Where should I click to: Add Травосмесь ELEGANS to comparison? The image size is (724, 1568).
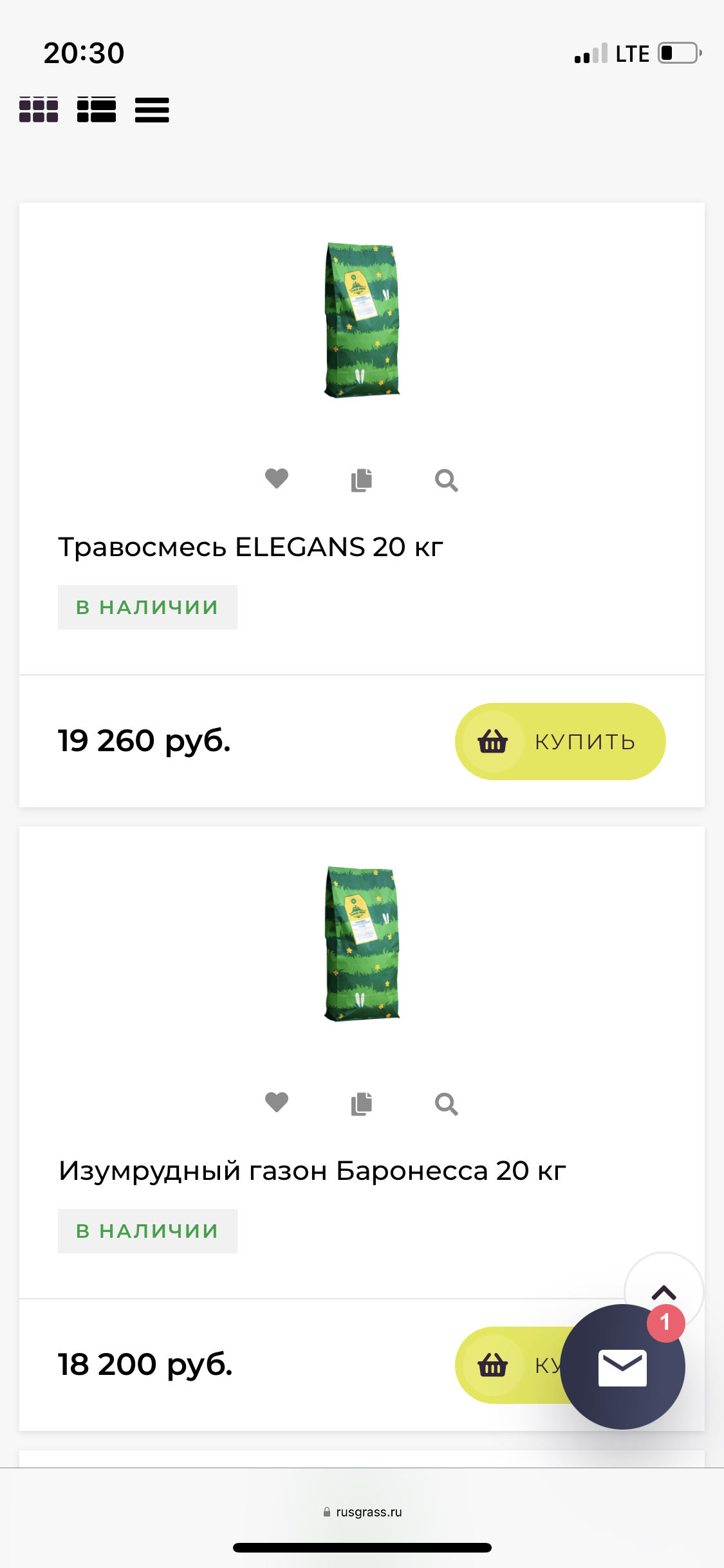pyautogui.click(x=362, y=480)
